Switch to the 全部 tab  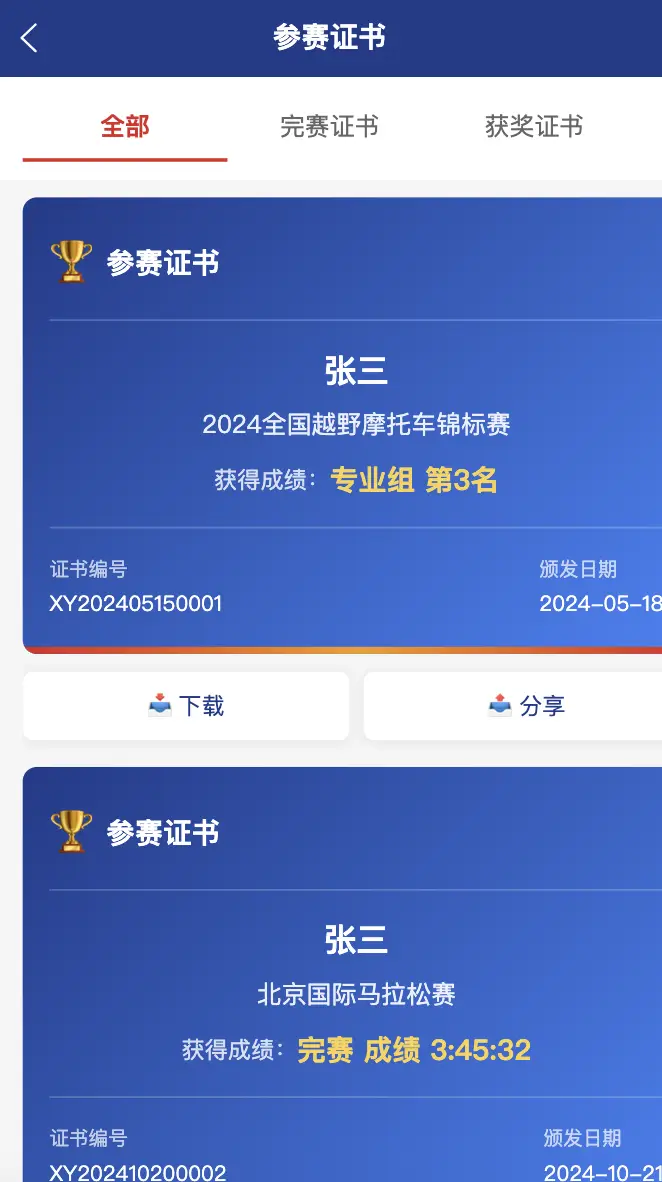[125, 127]
